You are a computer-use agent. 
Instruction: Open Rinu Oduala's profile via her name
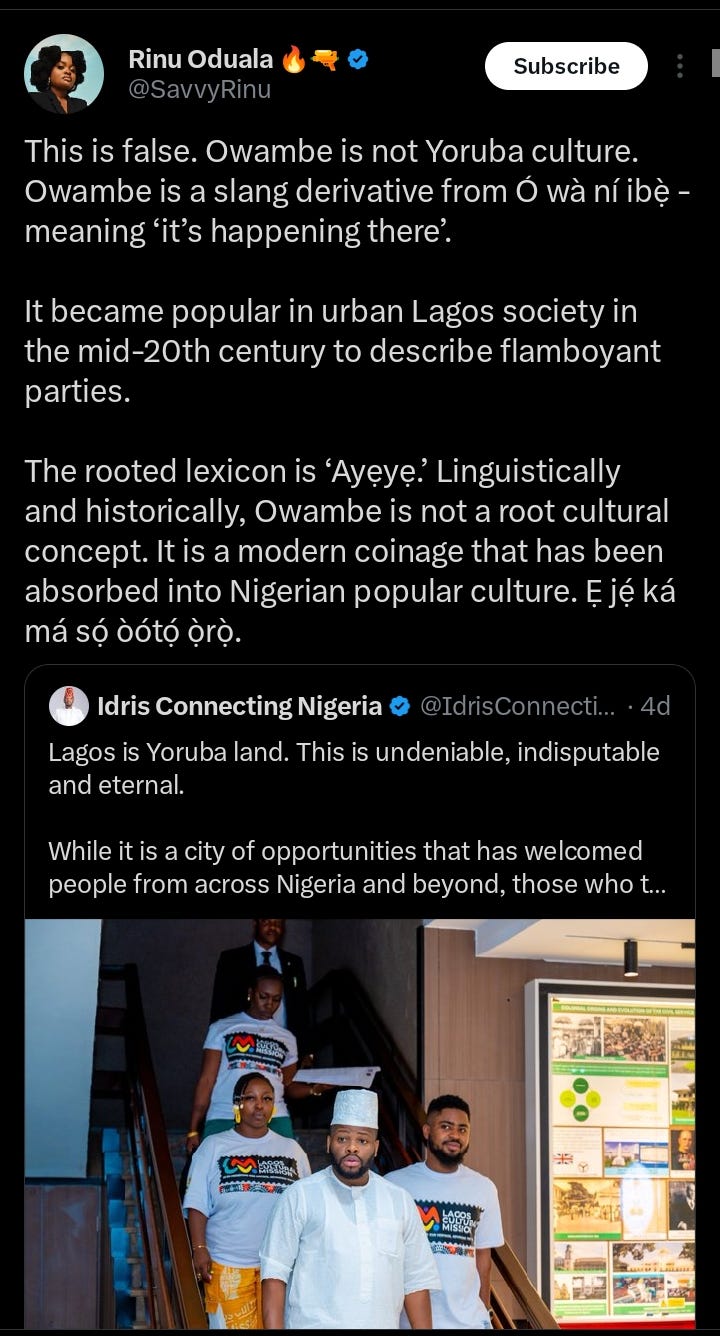pyautogui.click(x=202, y=60)
